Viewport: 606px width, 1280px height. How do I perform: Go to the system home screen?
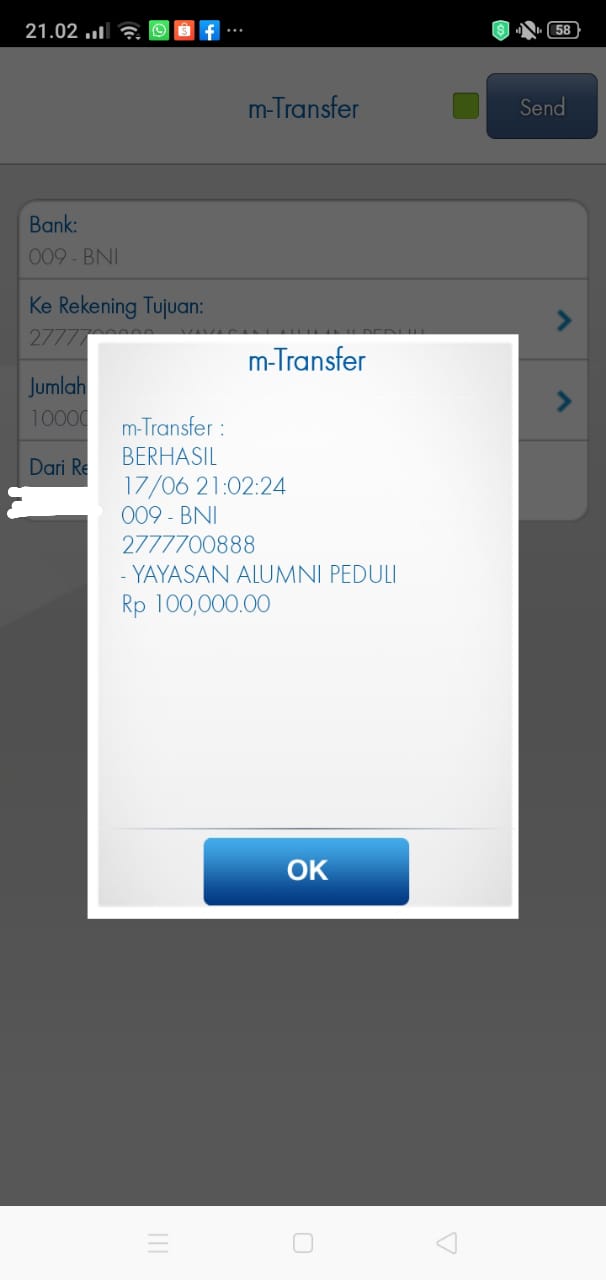point(303,1243)
